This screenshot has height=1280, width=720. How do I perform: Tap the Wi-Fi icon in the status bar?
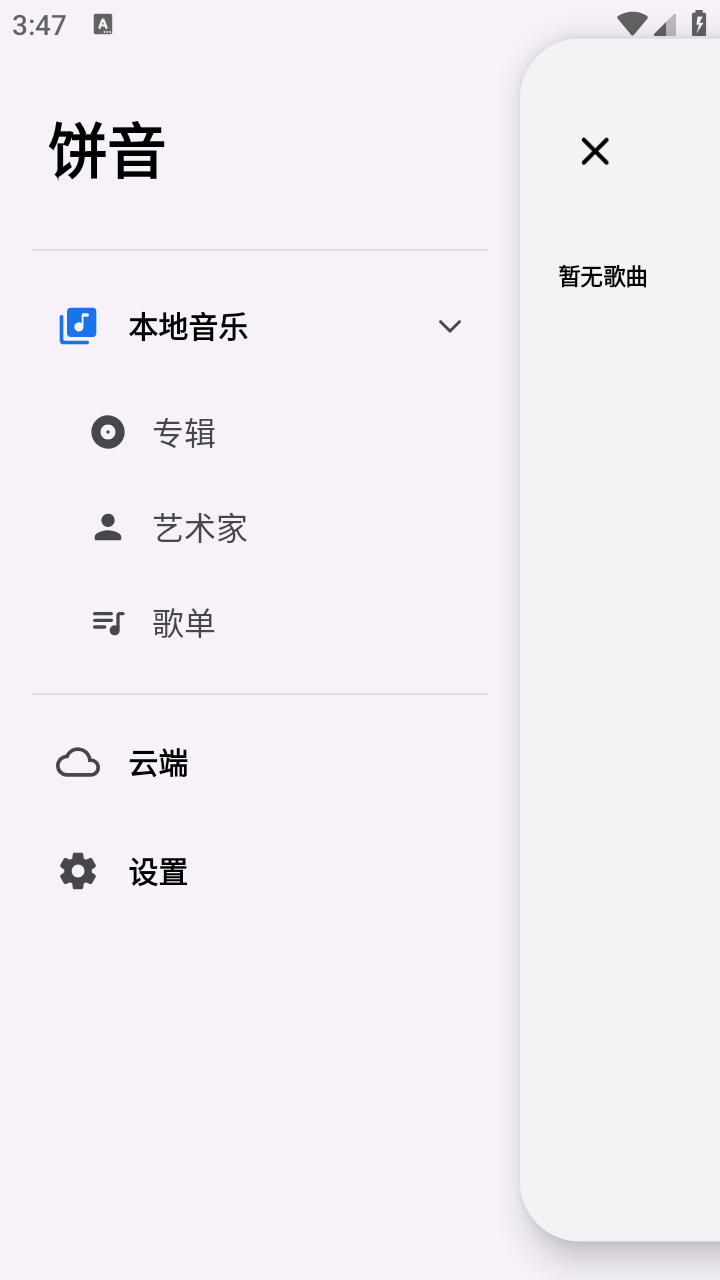tap(631, 22)
